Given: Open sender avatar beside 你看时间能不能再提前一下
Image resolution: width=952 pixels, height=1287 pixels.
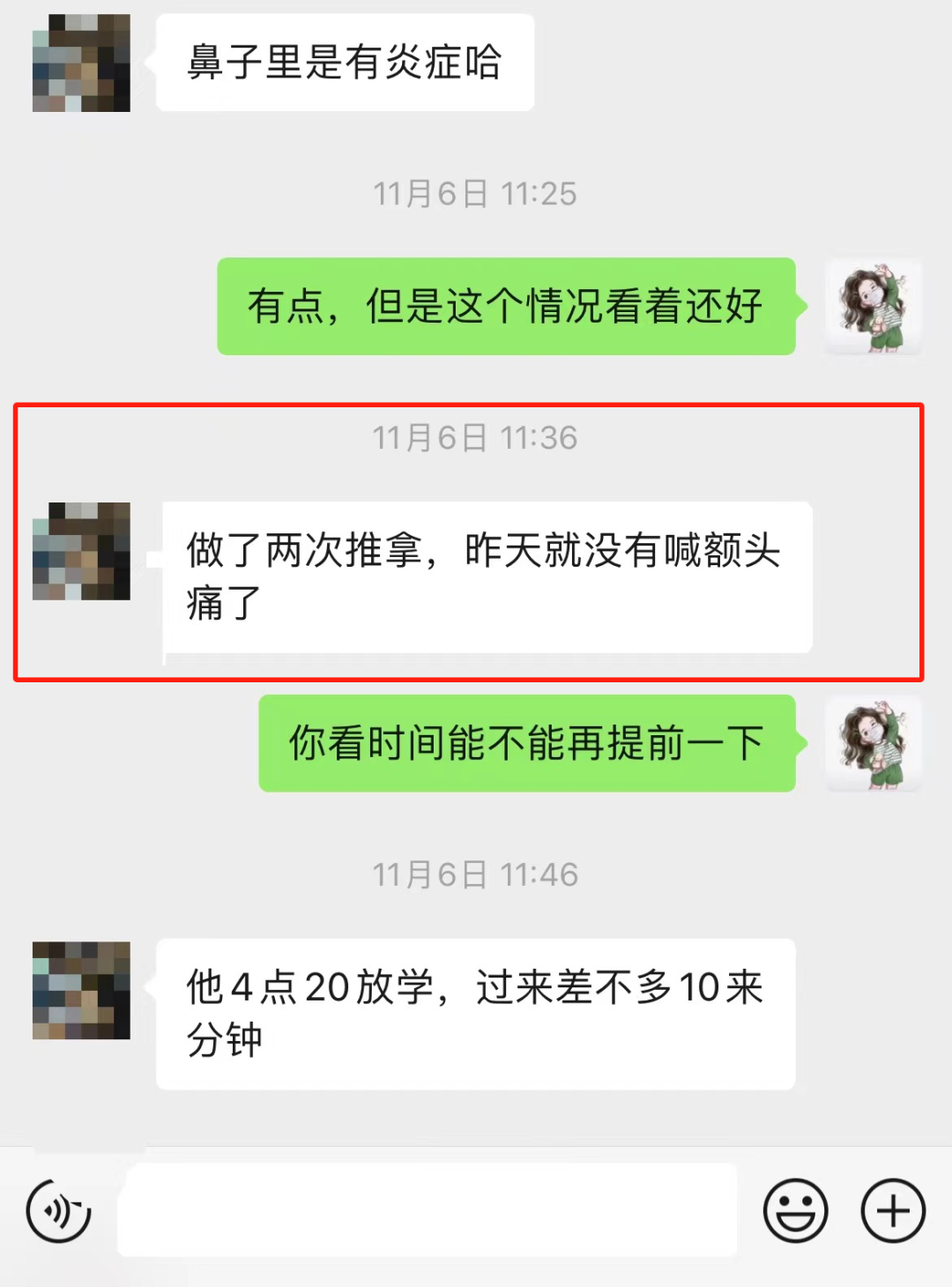Looking at the screenshot, I should pyautogui.click(x=873, y=743).
